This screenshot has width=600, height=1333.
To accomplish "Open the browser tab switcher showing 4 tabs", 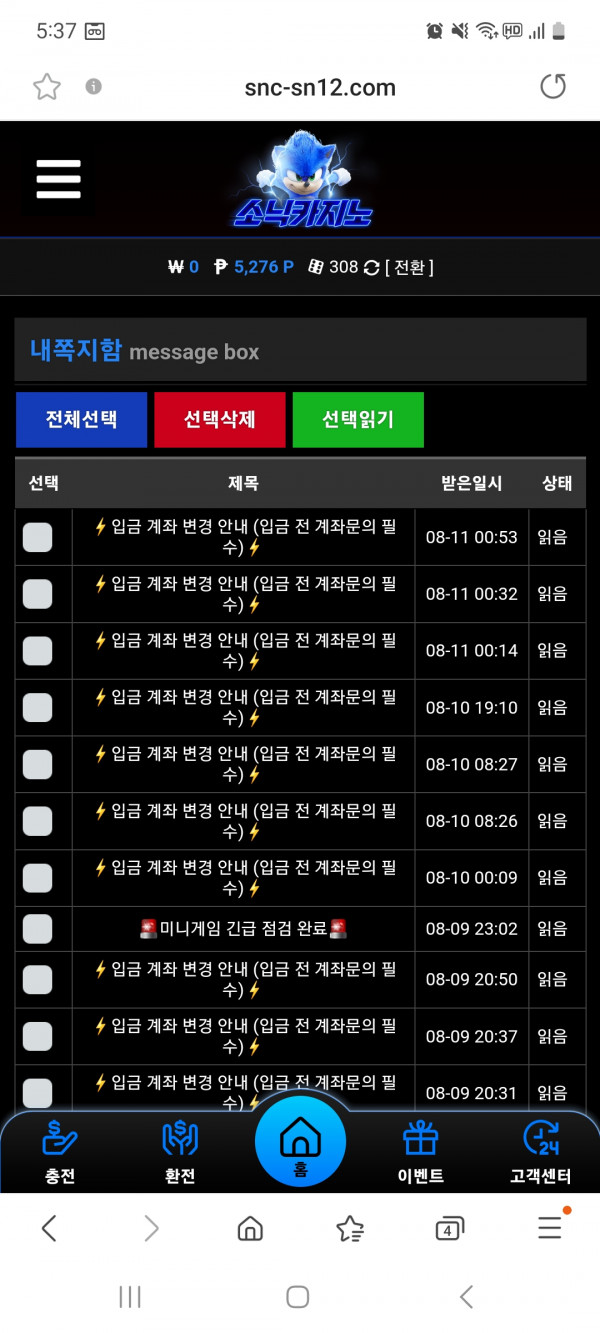I will pos(449,1229).
